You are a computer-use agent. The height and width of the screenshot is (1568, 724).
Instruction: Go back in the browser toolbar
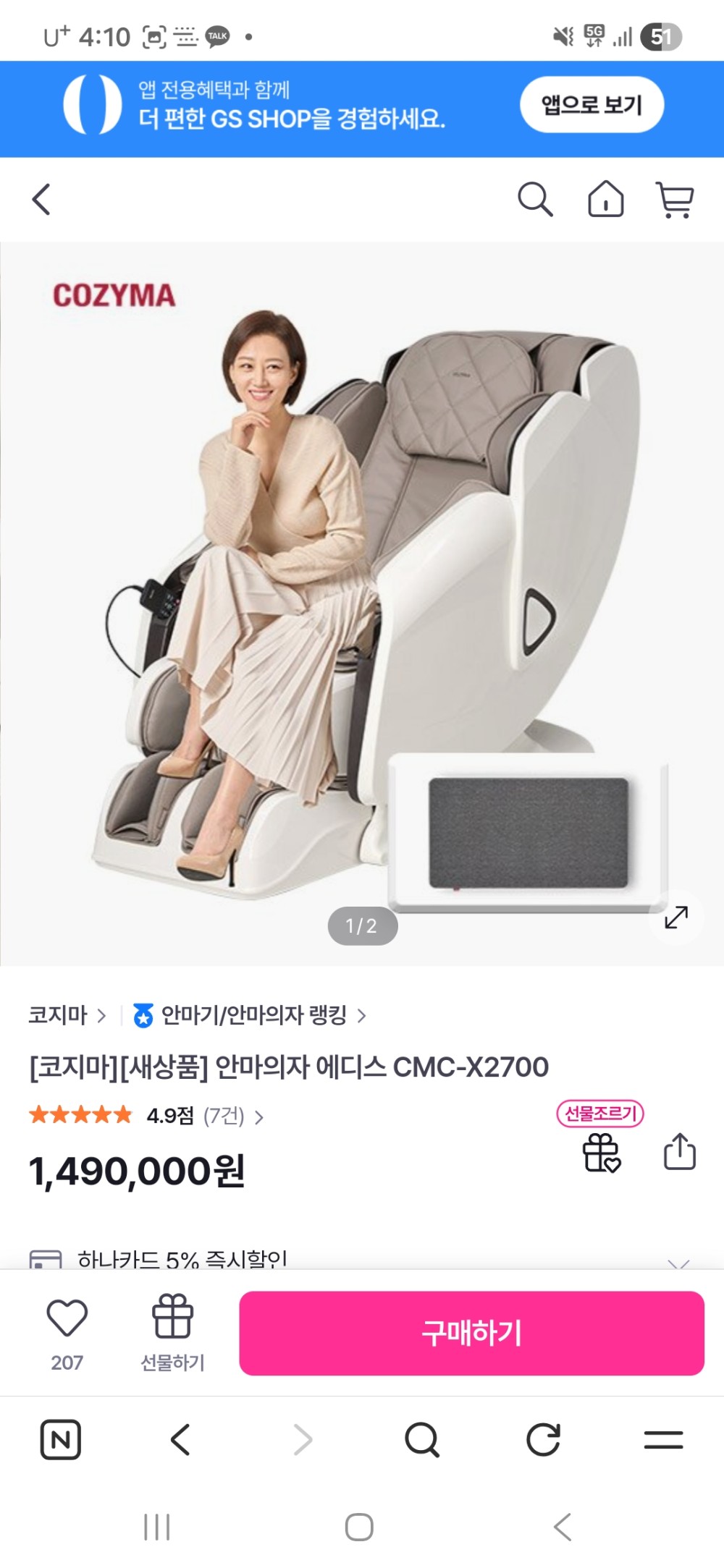180,1439
